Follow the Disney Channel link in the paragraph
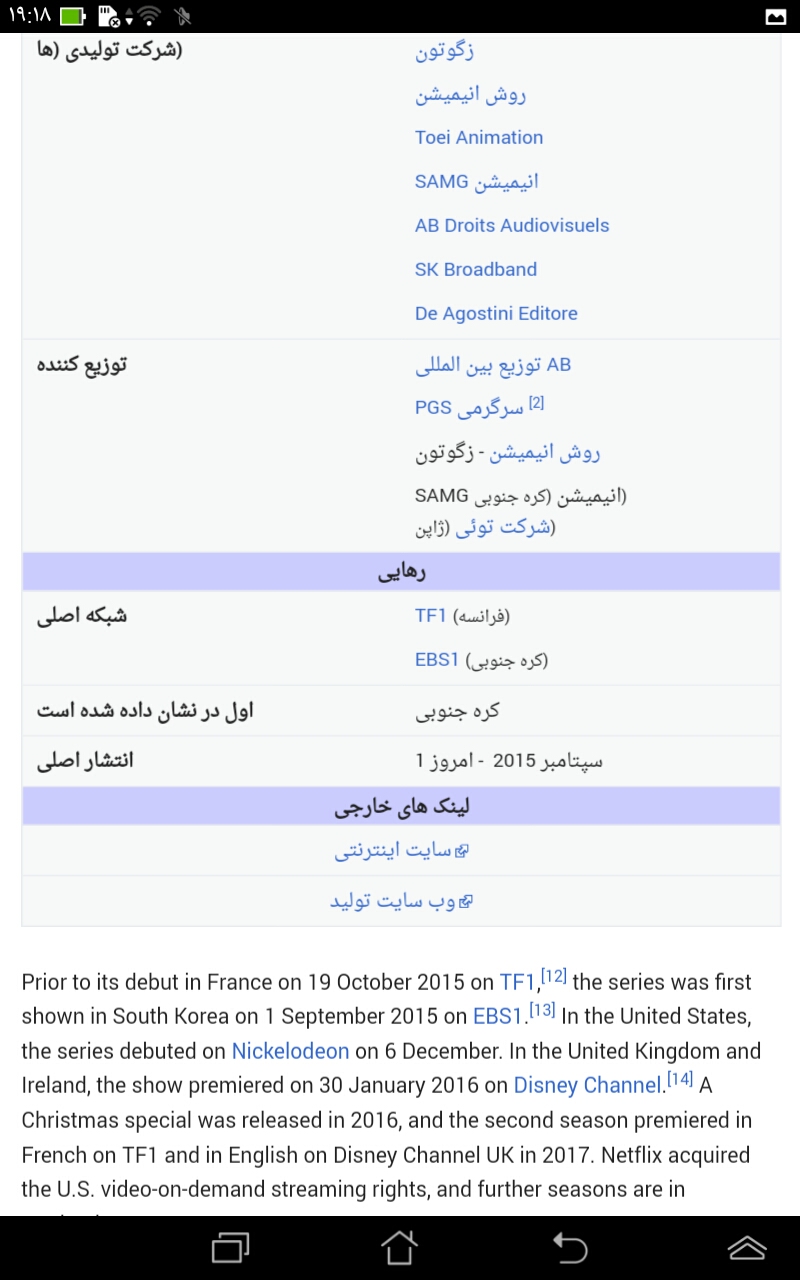 pos(588,1085)
